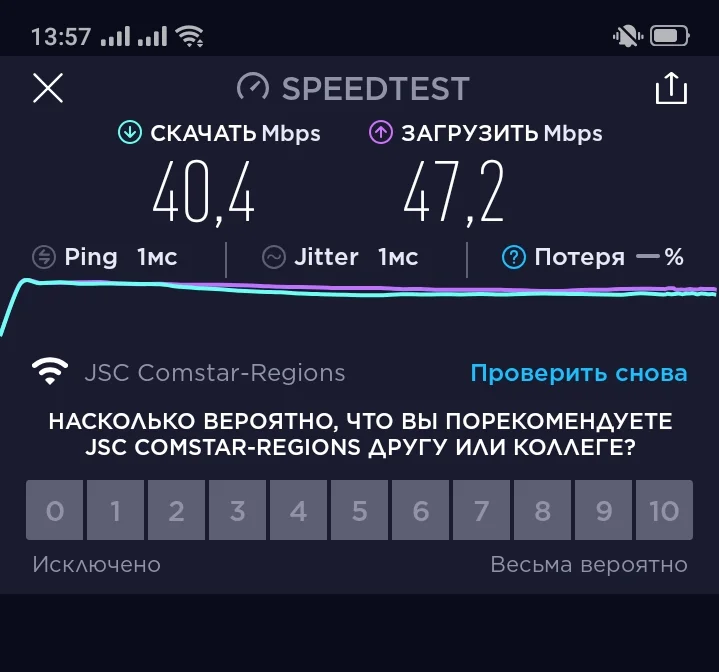Image resolution: width=719 pixels, height=672 pixels.
Task: Select score 2 for JSC Comstar-Regions
Action: [177, 511]
